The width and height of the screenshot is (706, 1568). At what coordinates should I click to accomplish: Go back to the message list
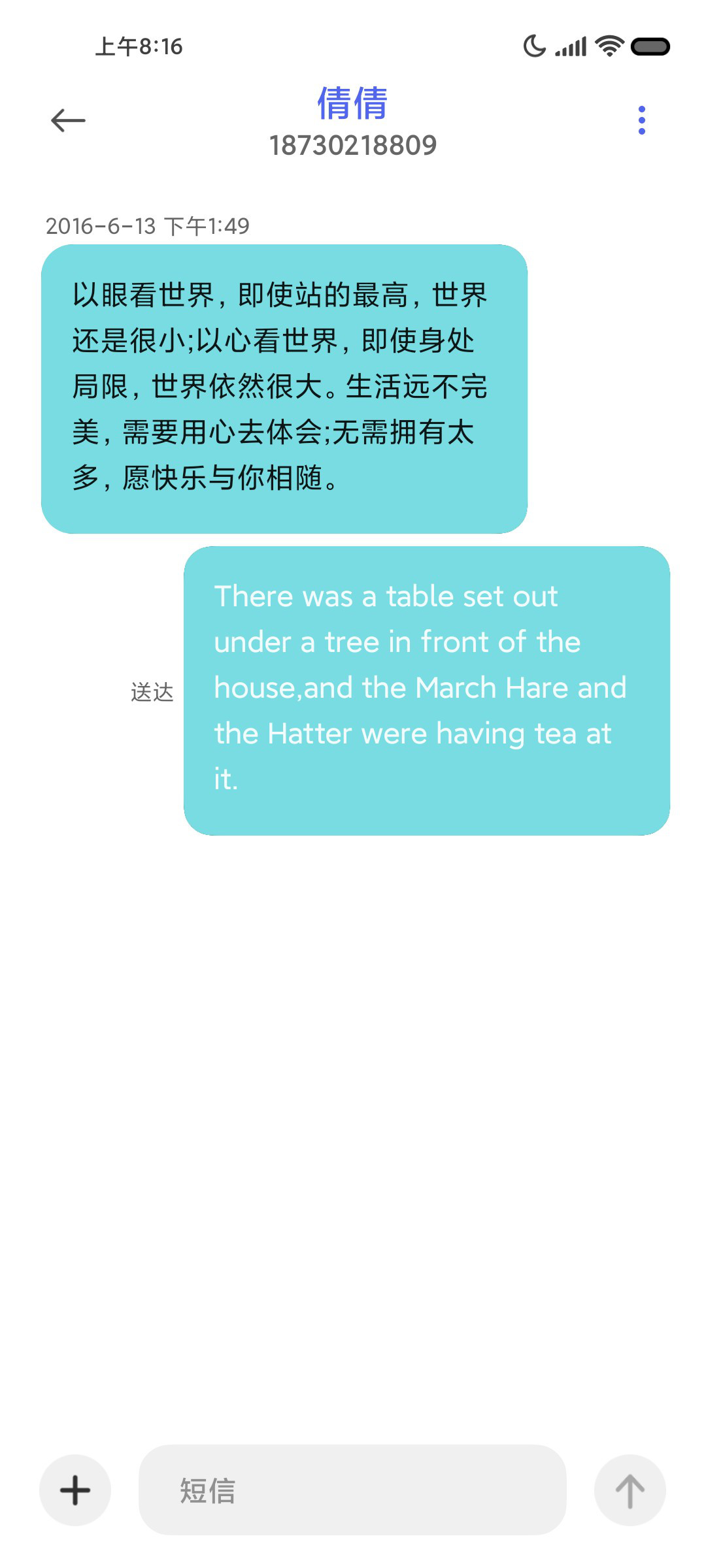coord(68,120)
